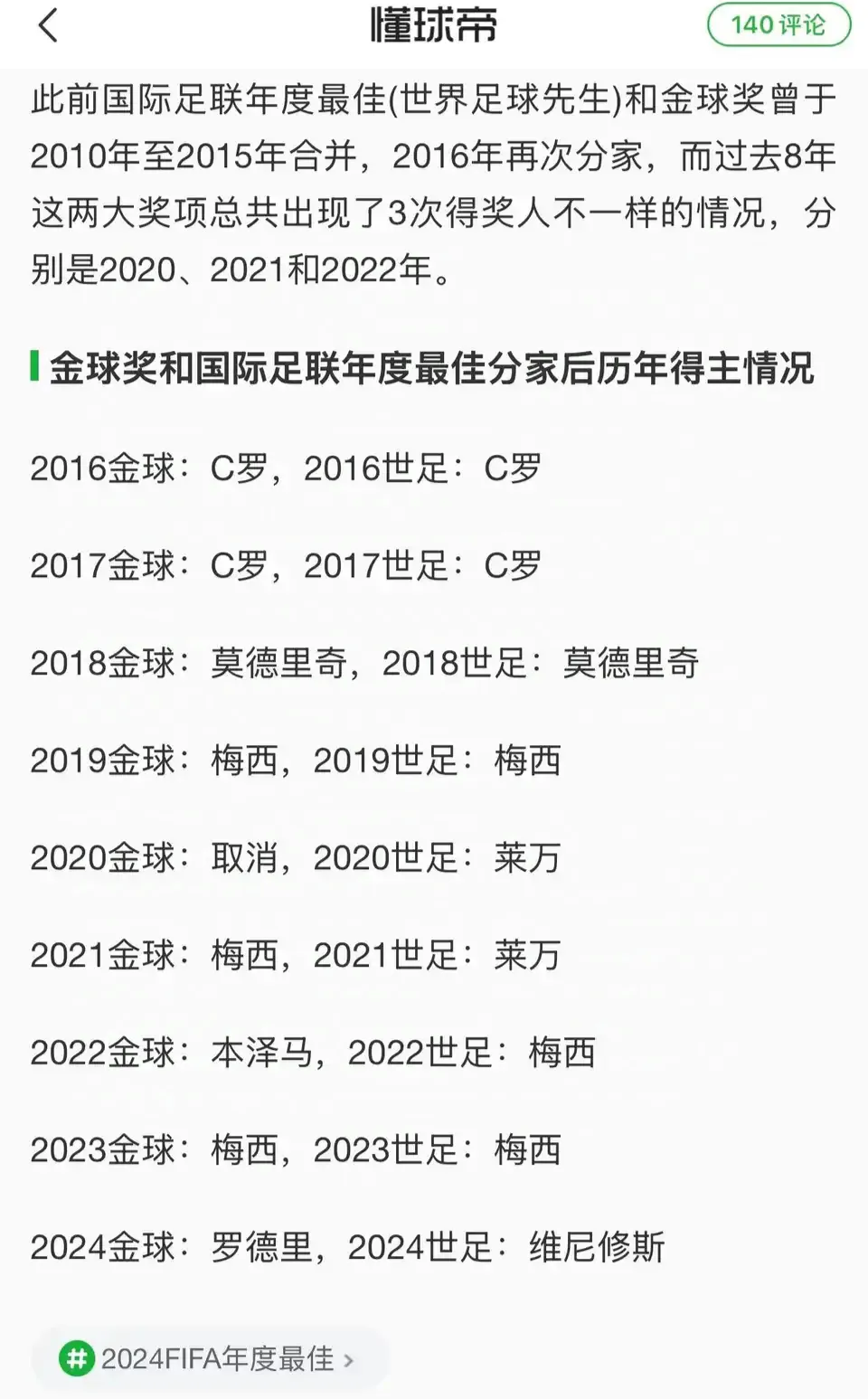Tap the 2018 莫德里奇 line

tap(362, 663)
